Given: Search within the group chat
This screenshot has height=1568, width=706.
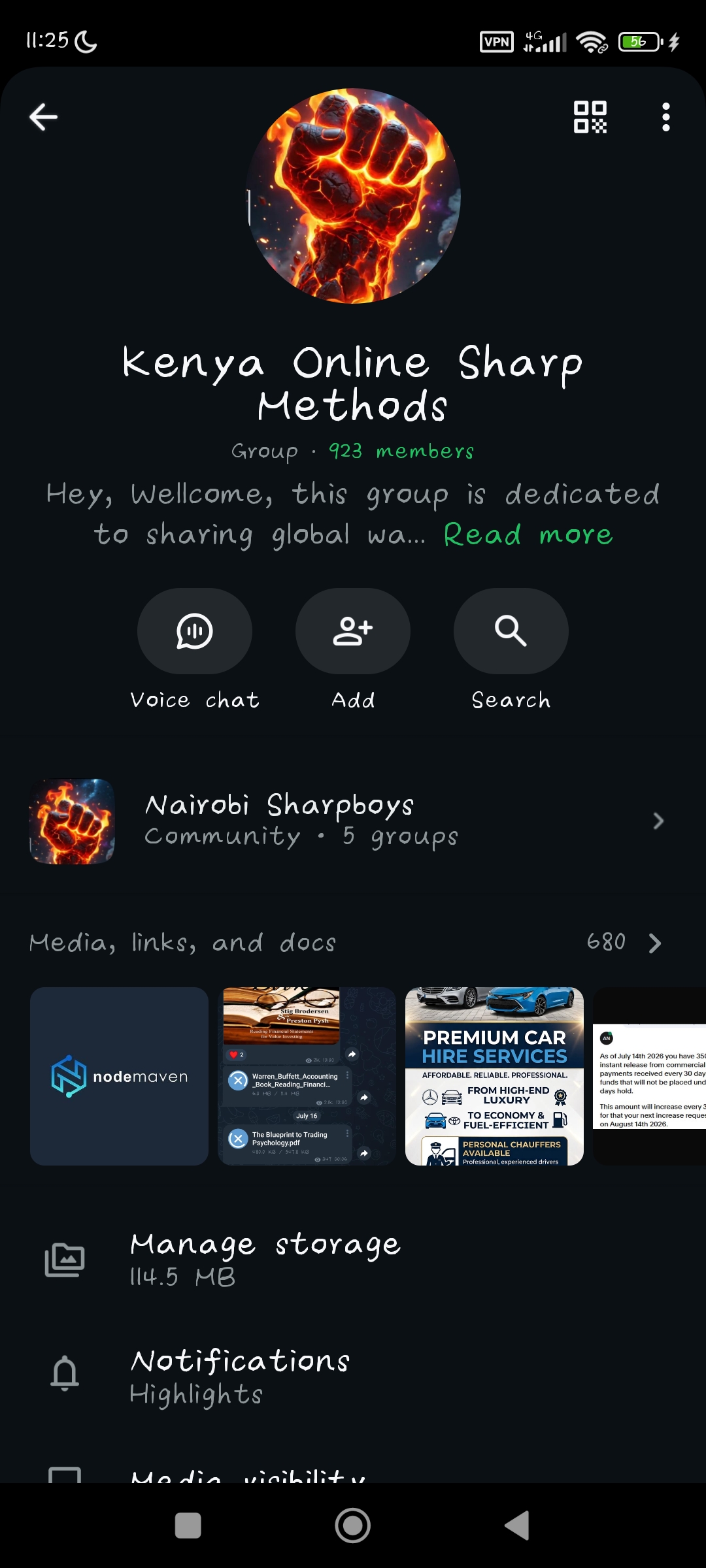Looking at the screenshot, I should click(x=511, y=631).
